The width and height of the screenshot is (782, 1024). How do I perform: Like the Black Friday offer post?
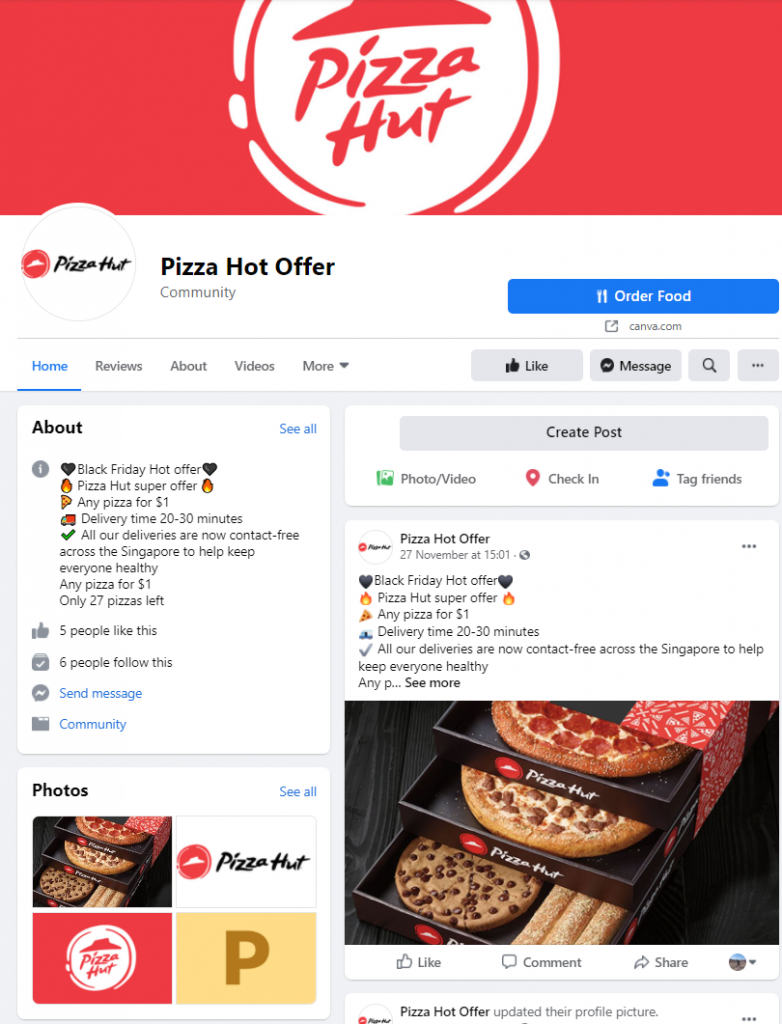tap(418, 962)
